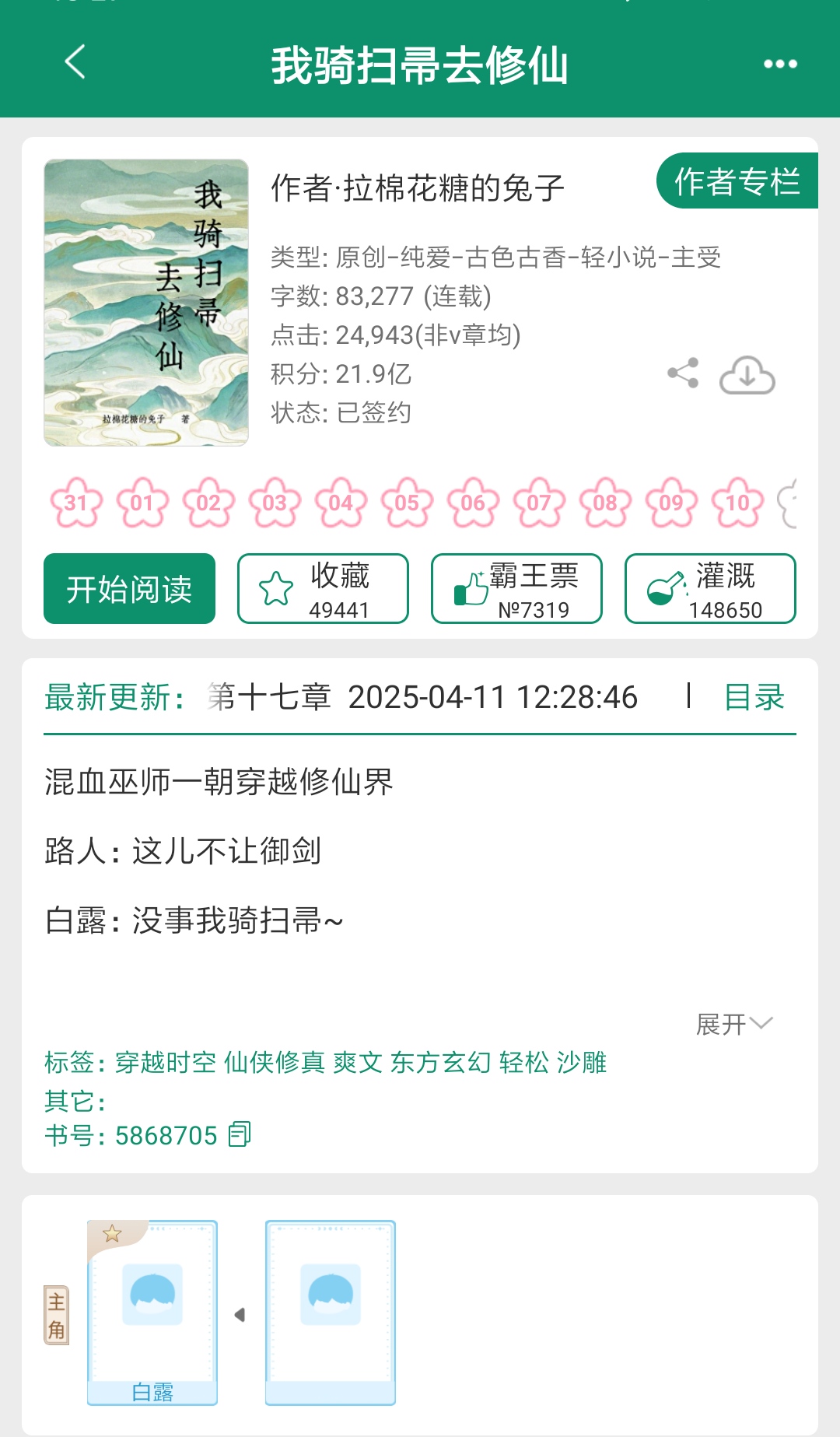The height and width of the screenshot is (1437, 840).
Task: Cast a 霸王票 vote
Action: [516, 589]
